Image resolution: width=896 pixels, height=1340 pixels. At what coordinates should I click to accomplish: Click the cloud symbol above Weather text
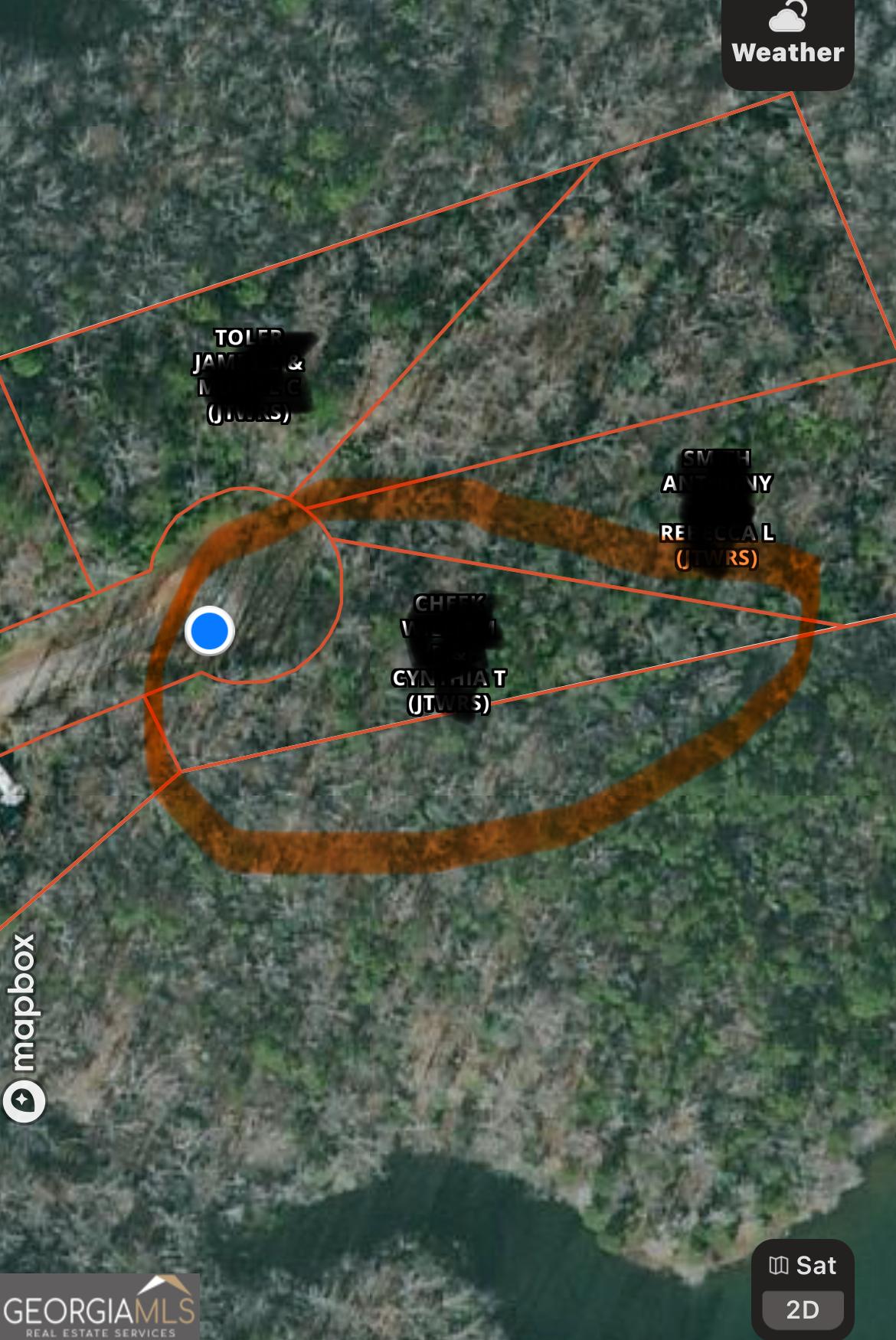pos(787,17)
